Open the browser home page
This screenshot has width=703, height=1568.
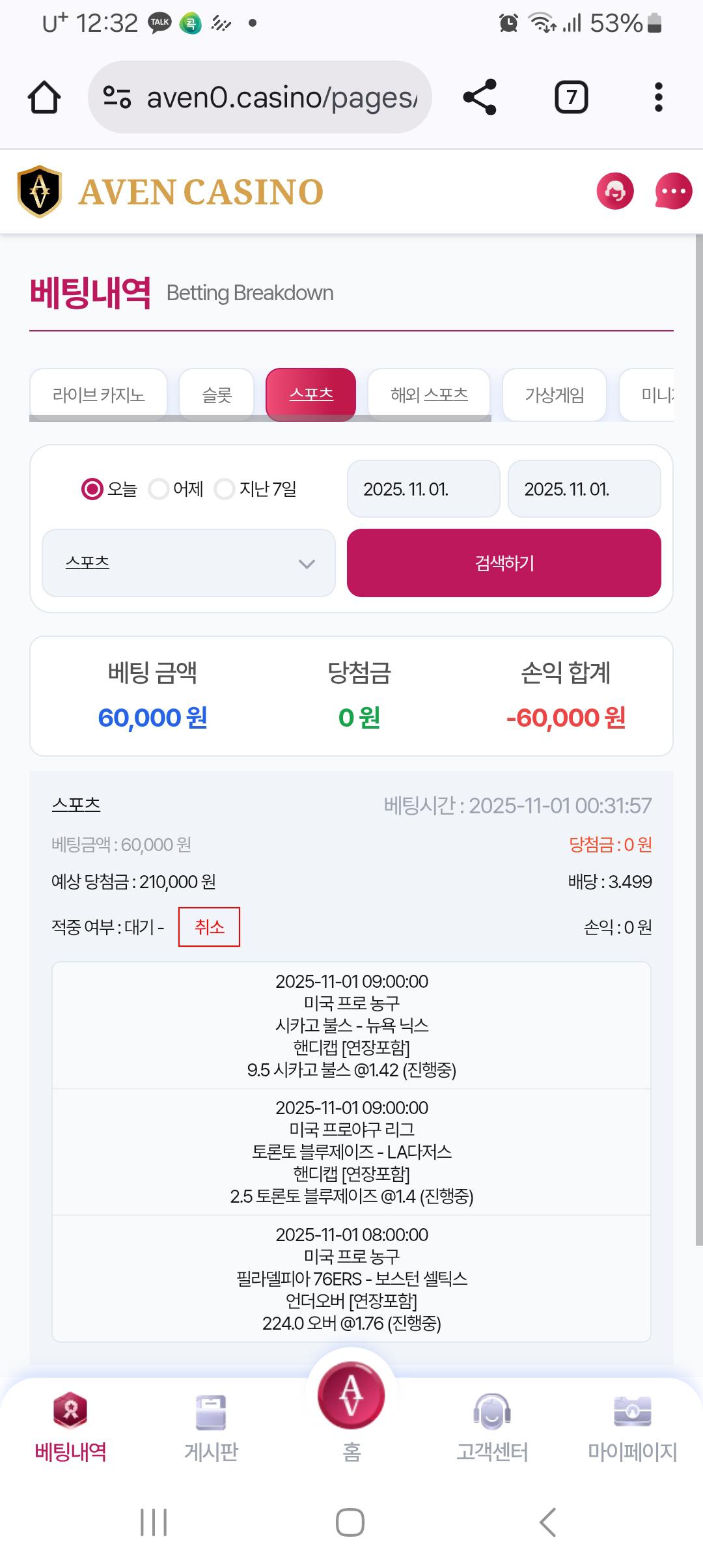pos(44,98)
